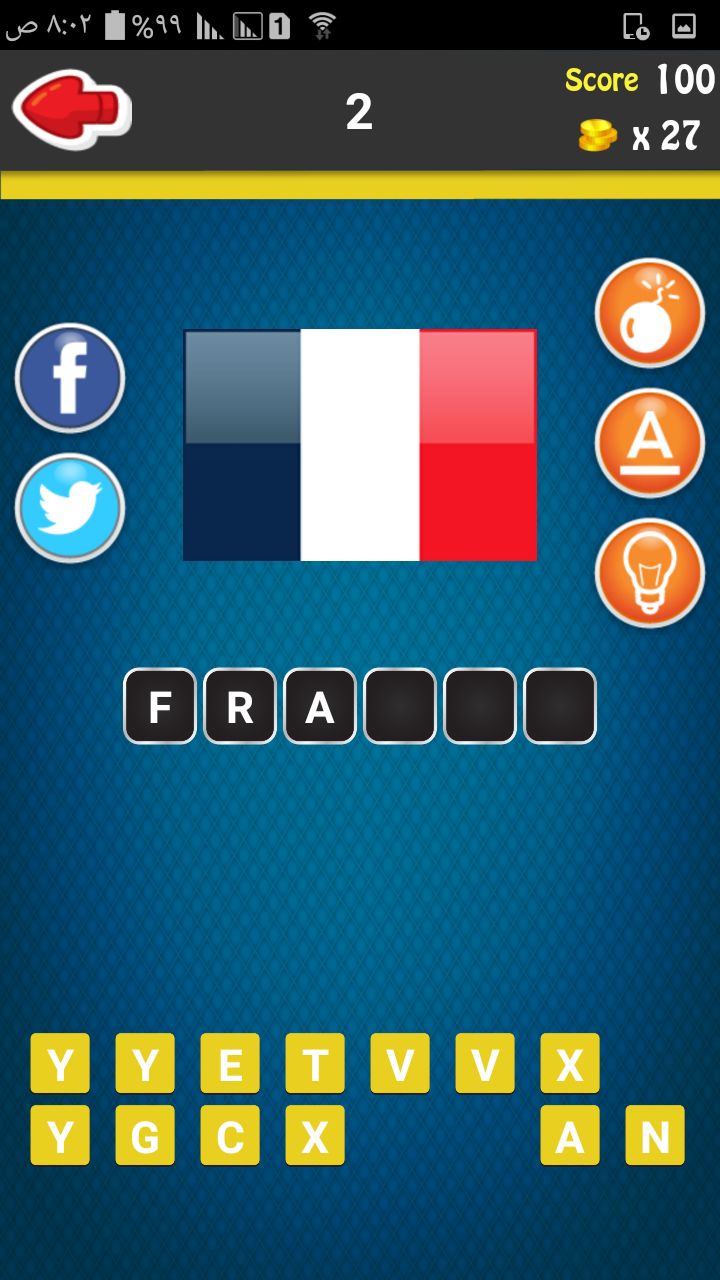Remove the letter F from the answer

point(160,706)
